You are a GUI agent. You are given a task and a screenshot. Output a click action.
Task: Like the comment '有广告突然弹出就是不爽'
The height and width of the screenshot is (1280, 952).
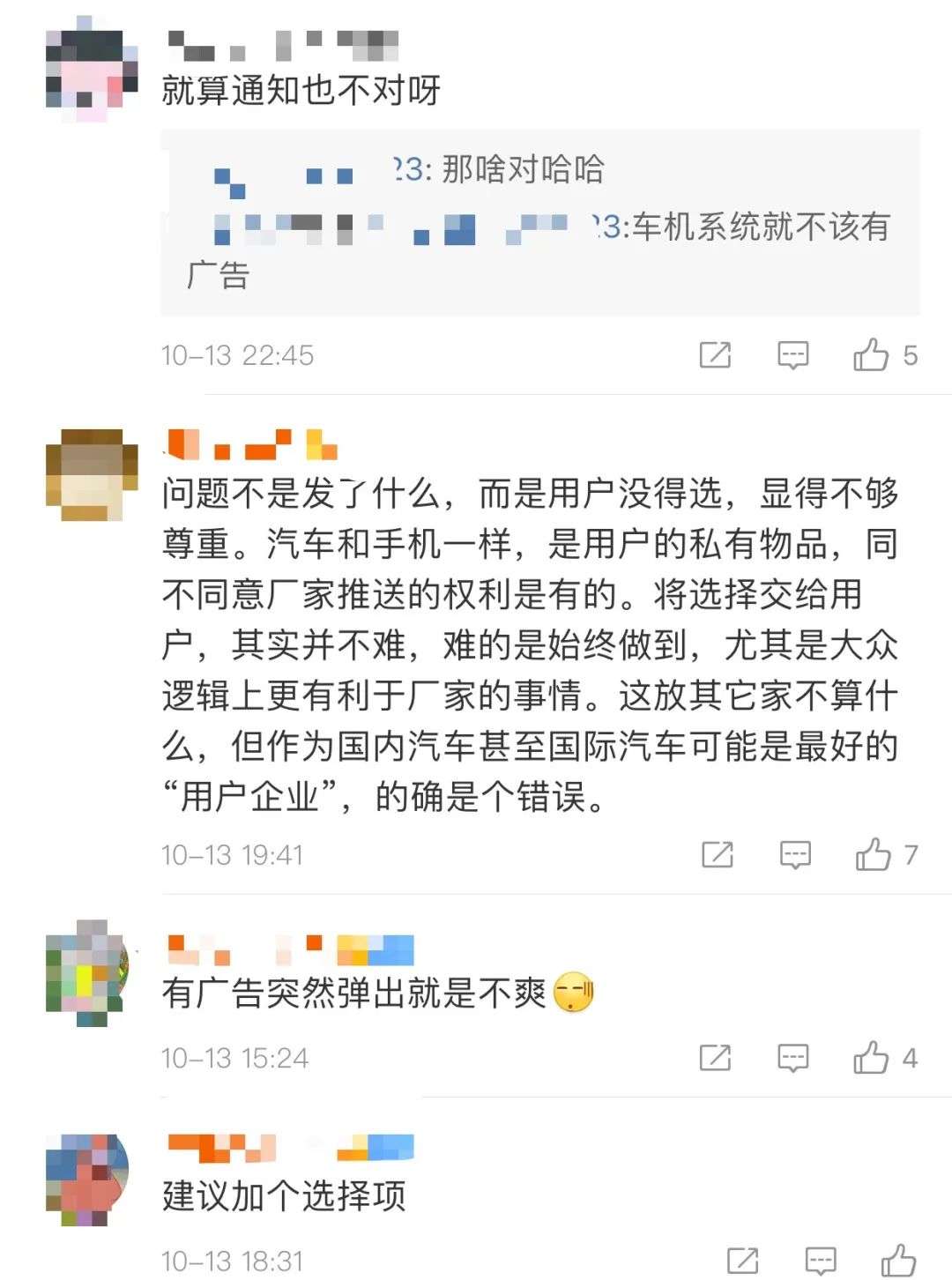click(x=871, y=1057)
